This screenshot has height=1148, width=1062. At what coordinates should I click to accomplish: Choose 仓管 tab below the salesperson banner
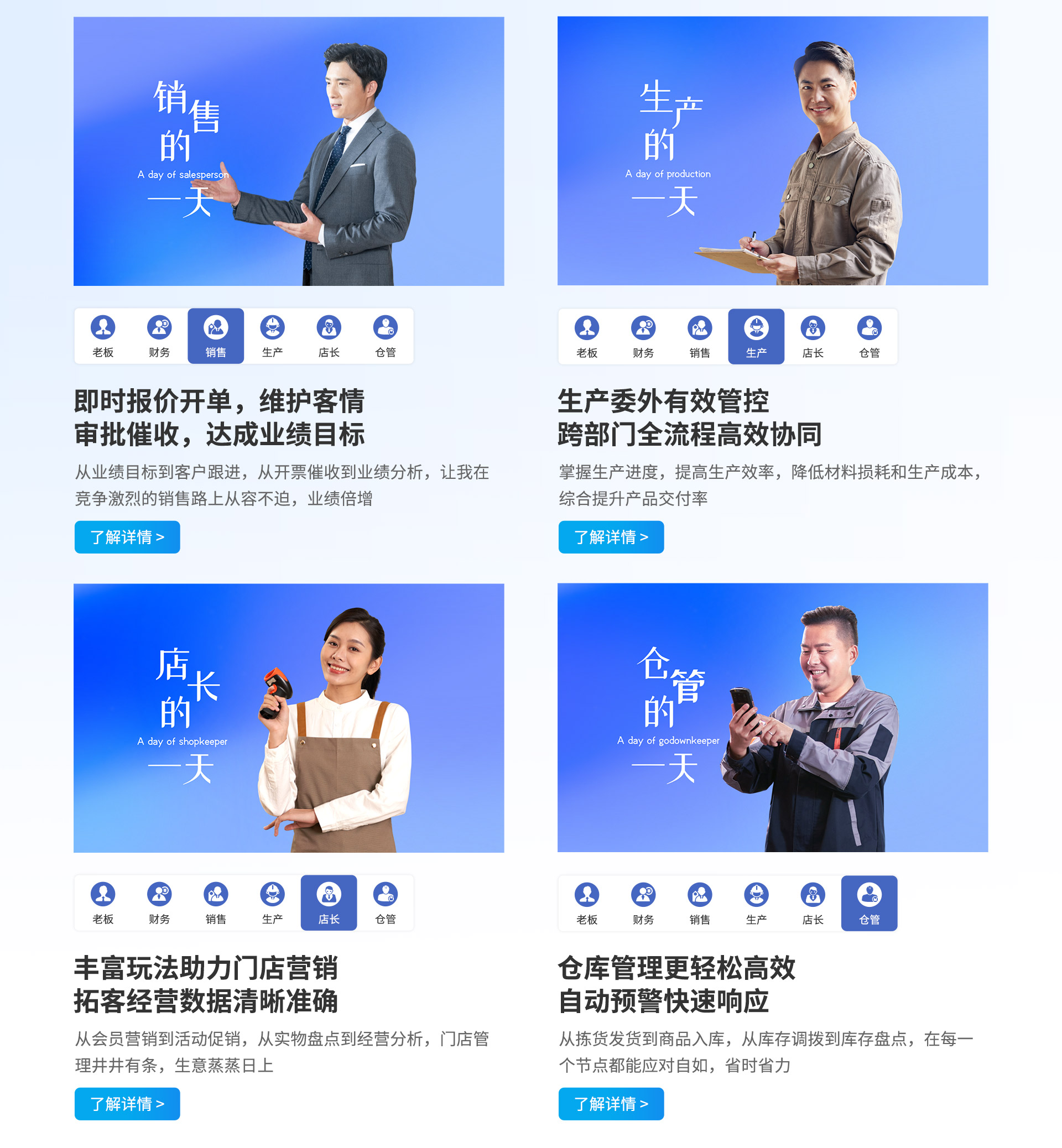point(385,336)
